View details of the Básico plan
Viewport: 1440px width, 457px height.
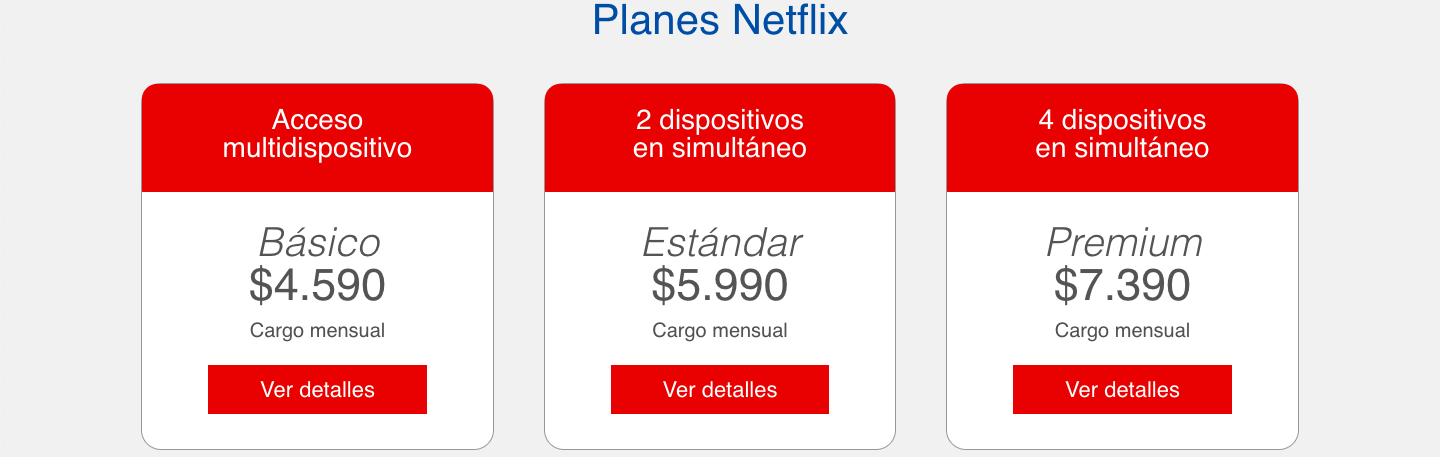coord(317,389)
